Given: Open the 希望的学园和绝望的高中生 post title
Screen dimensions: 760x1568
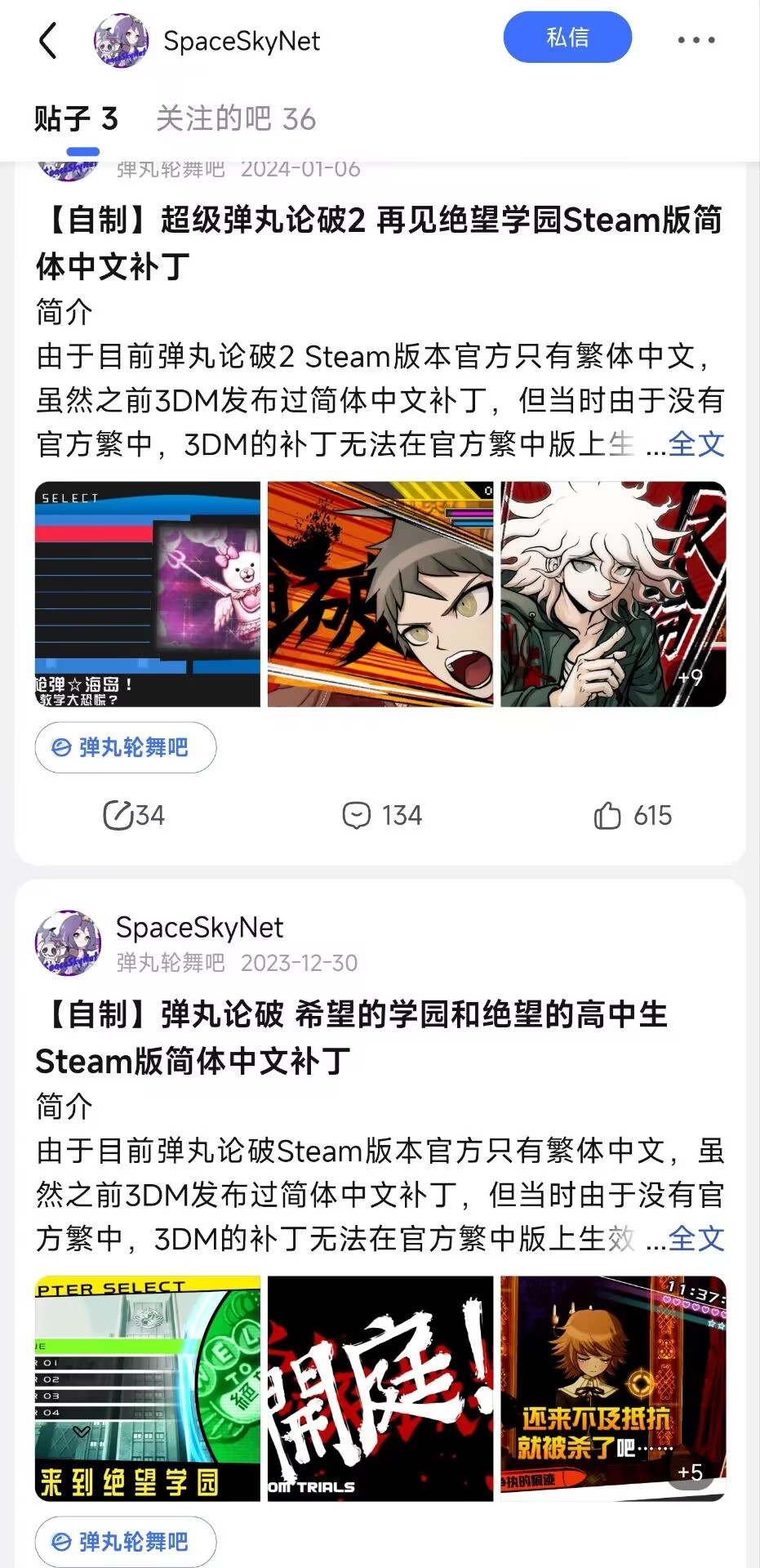Looking at the screenshot, I should [351, 1038].
